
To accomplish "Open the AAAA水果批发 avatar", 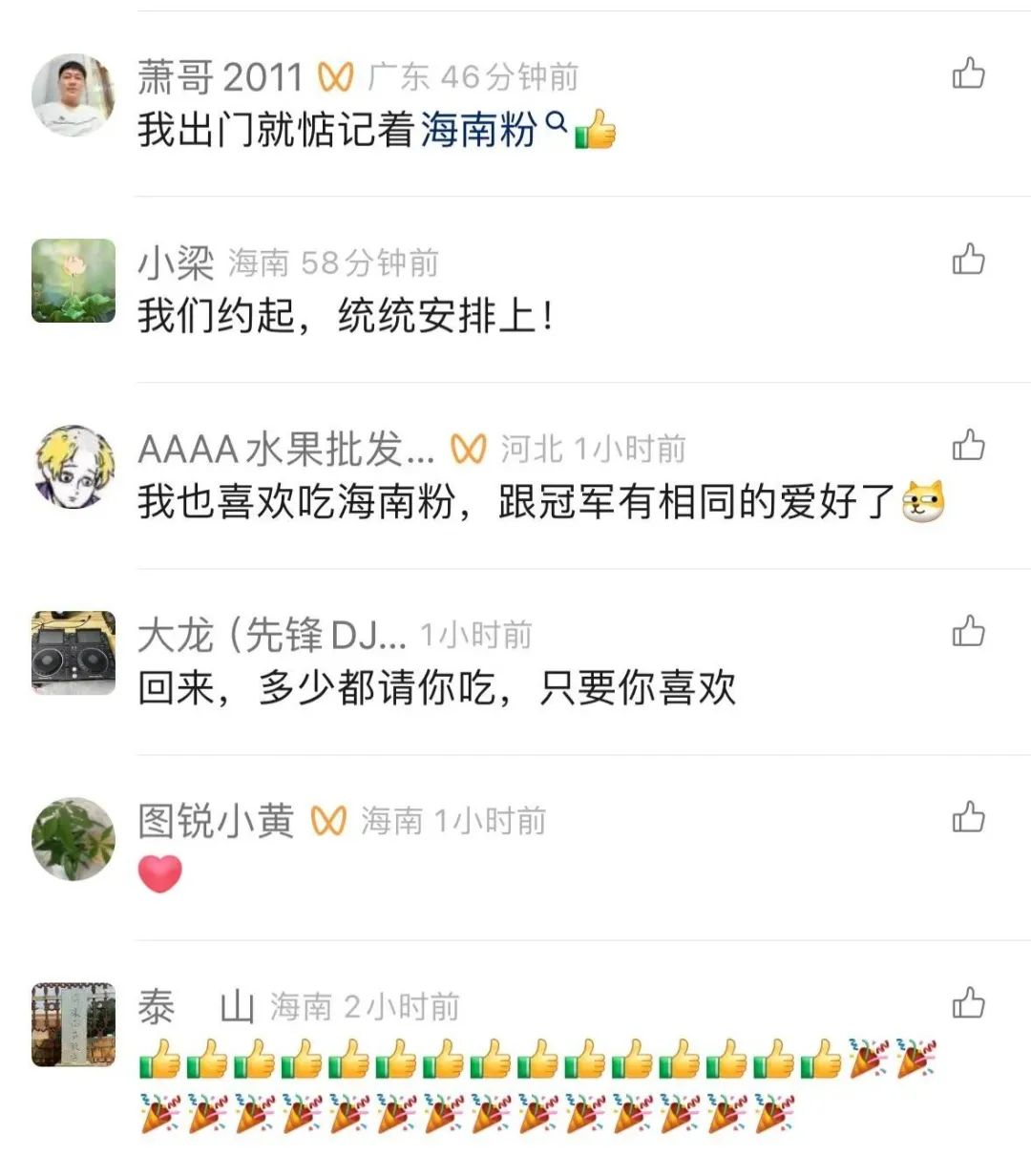I will coord(74,467).
